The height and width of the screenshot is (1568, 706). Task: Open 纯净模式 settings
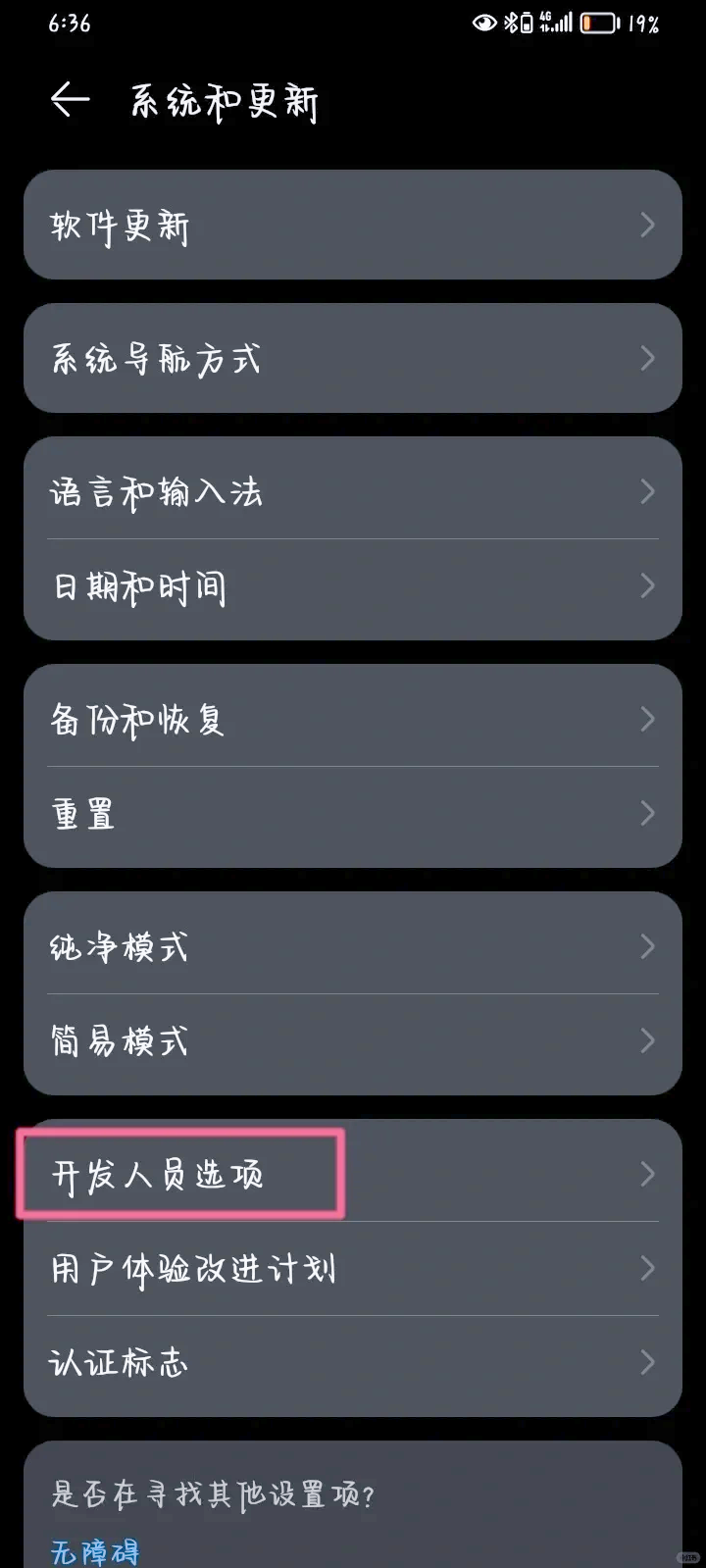click(x=353, y=946)
